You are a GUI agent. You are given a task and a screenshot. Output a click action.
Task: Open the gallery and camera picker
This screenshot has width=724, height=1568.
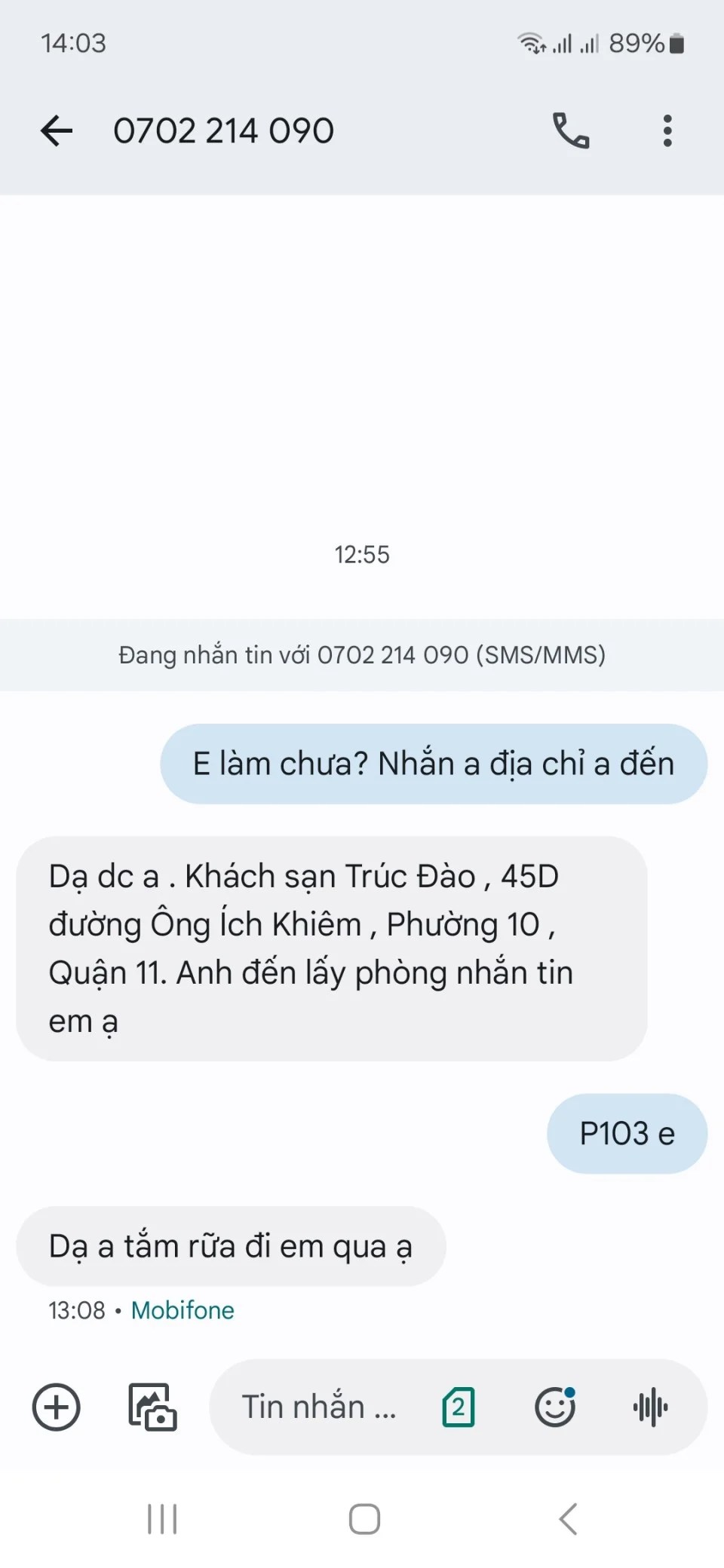coord(153,1407)
